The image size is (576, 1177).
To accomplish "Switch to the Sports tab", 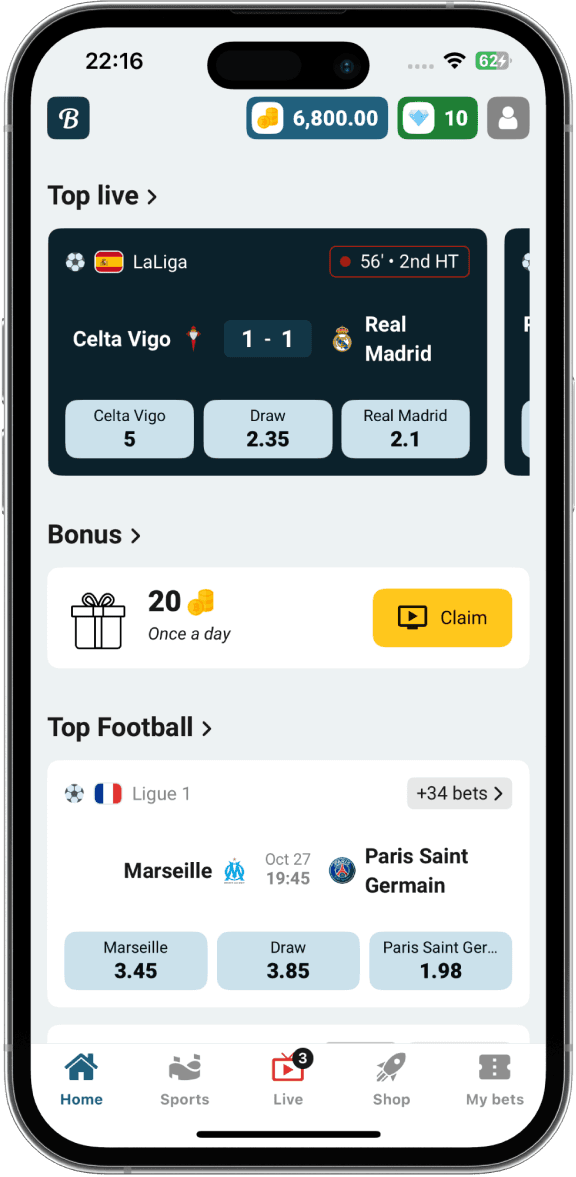I will pos(185,1080).
